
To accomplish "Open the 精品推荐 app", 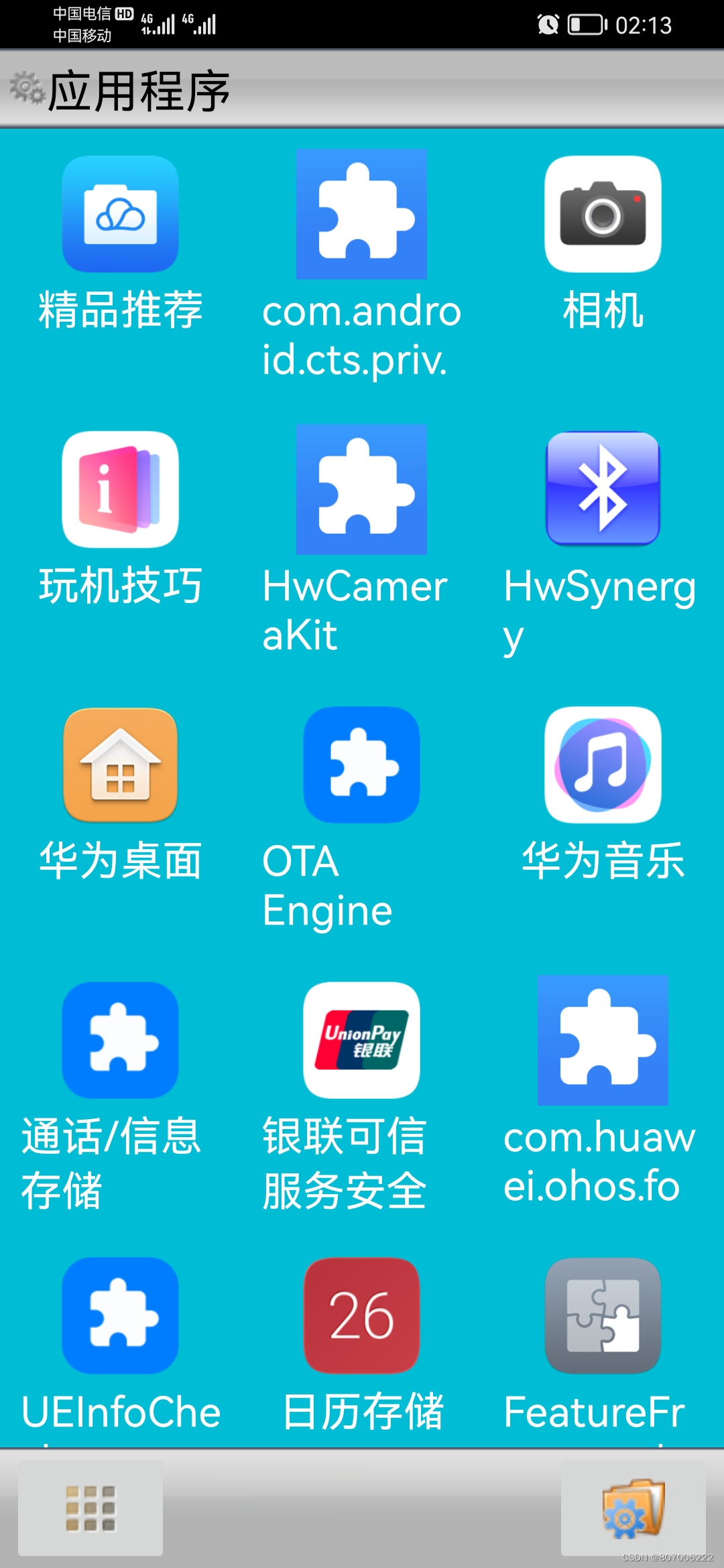I will point(121,214).
